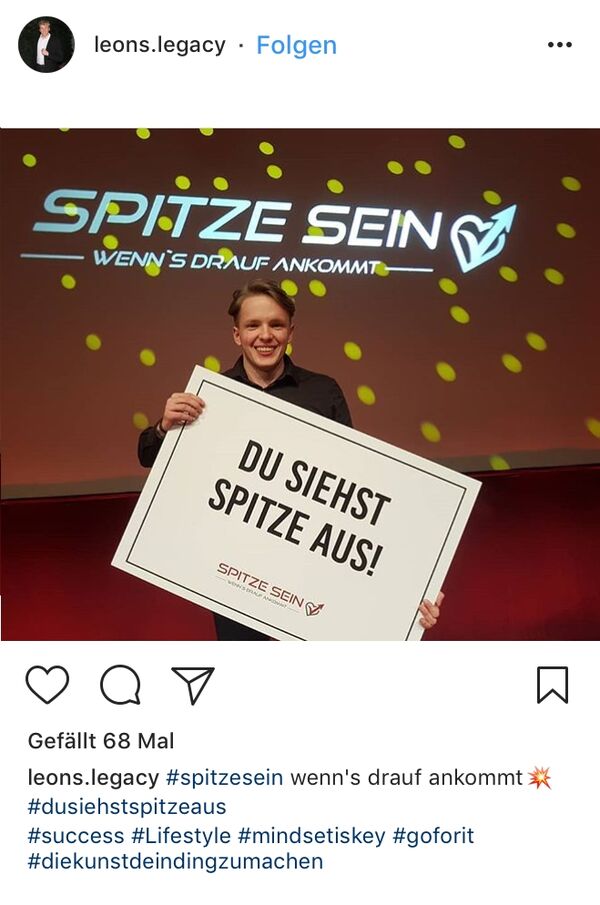
Task: Open the #diekunstdeindingzumachen hashtag
Action: (175, 861)
